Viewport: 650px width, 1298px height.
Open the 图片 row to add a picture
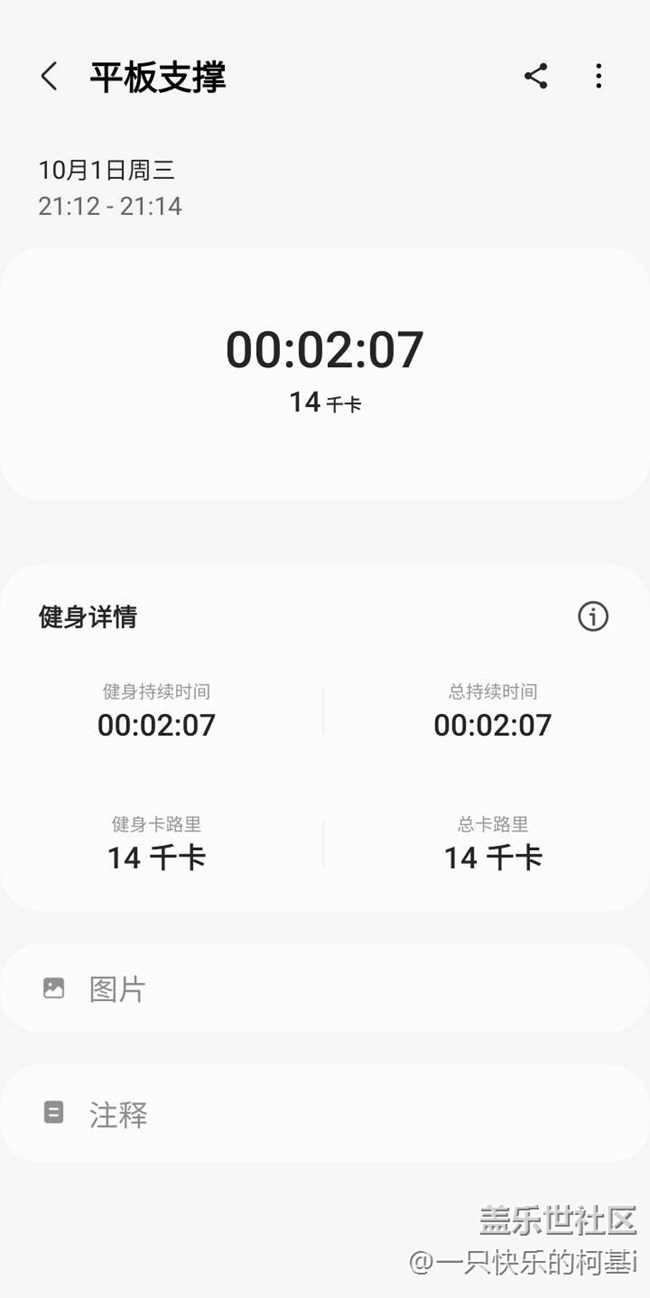[324, 989]
